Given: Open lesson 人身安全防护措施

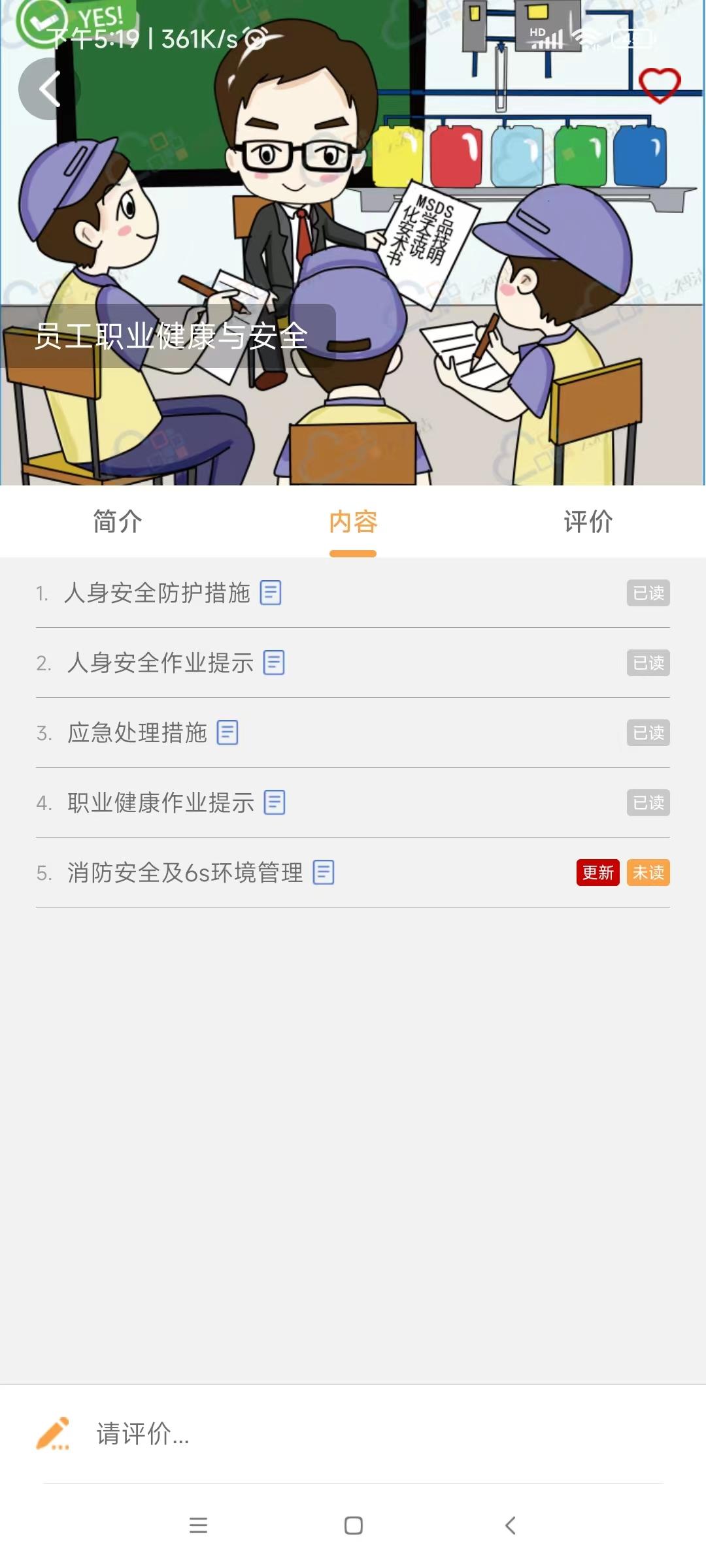Looking at the screenshot, I should pos(157,593).
